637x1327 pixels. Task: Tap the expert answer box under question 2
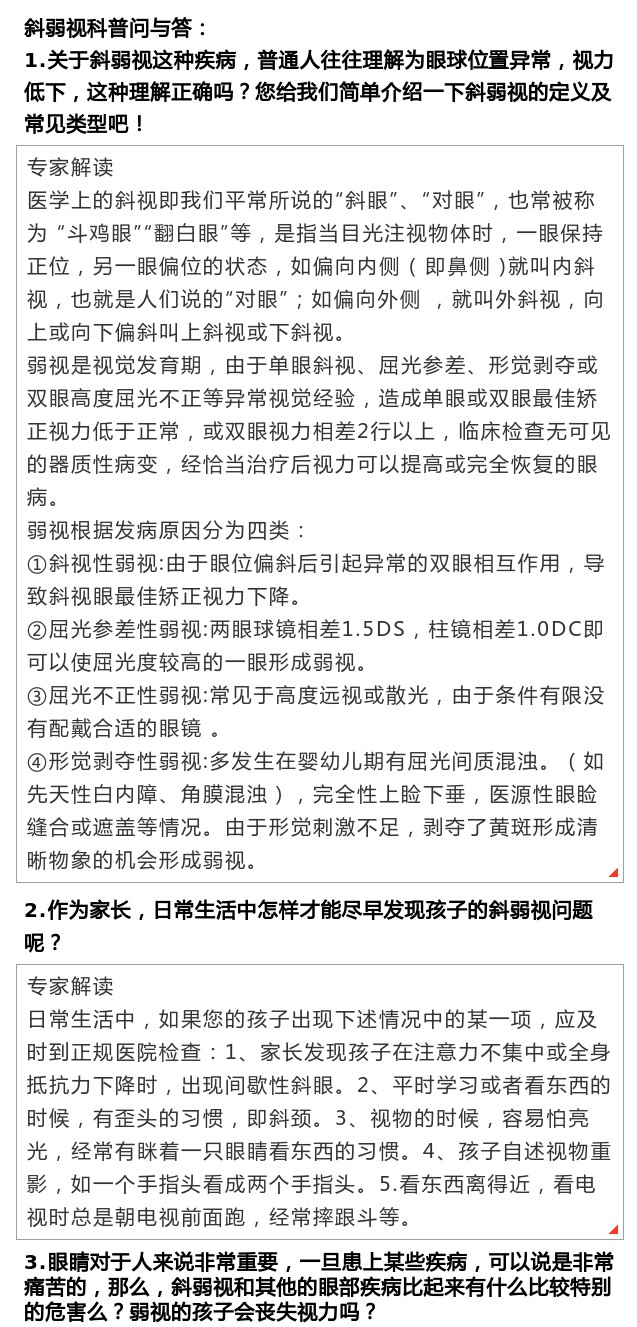(319, 1102)
